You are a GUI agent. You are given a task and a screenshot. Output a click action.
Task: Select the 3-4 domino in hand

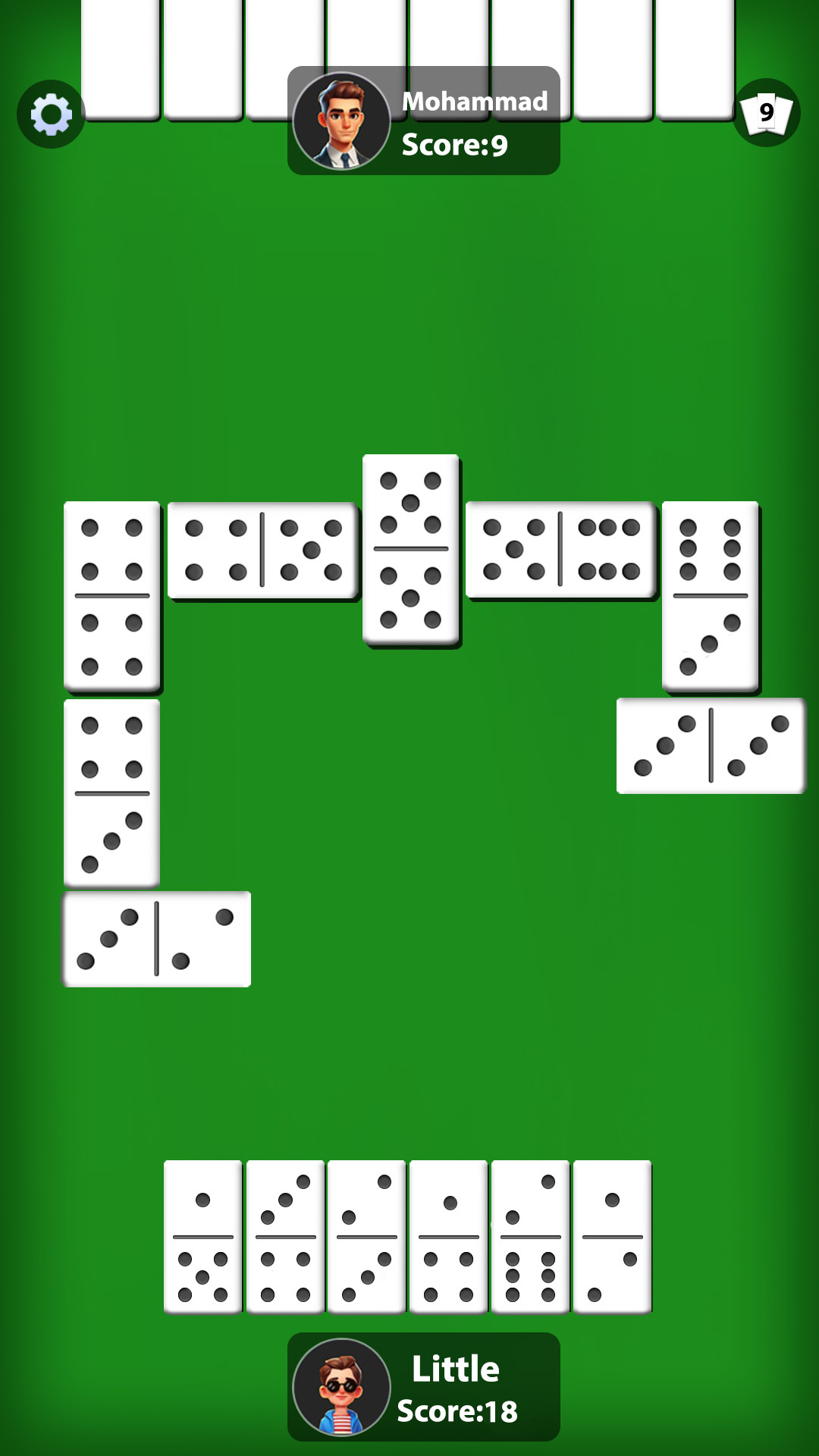click(285, 1236)
